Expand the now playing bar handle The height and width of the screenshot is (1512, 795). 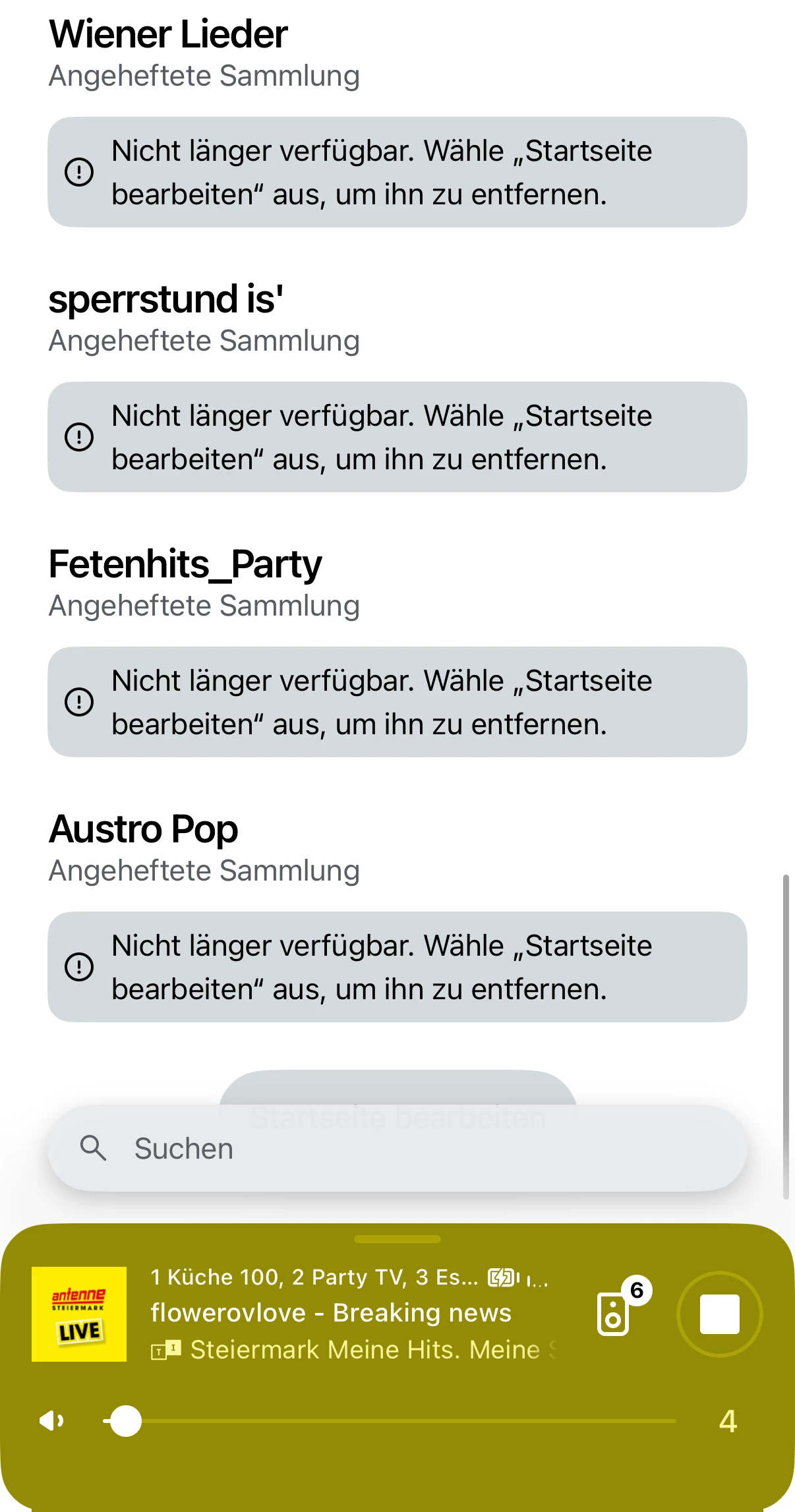pos(397,1239)
